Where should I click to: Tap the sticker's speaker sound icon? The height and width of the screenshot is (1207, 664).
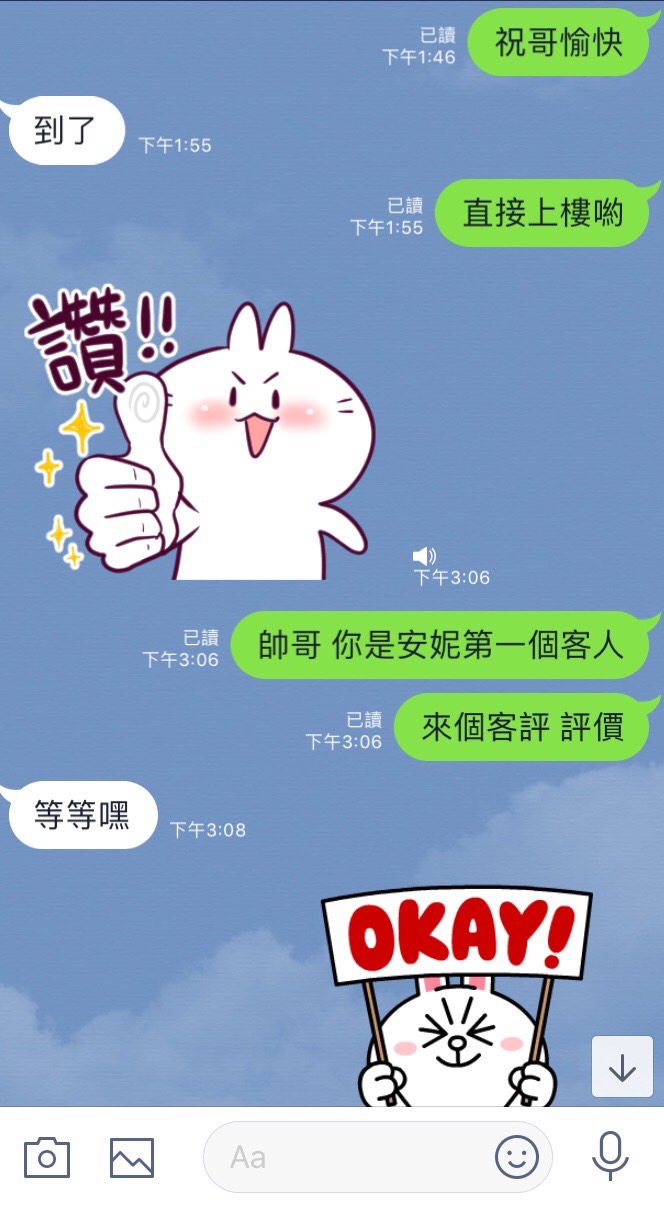click(424, 556)
